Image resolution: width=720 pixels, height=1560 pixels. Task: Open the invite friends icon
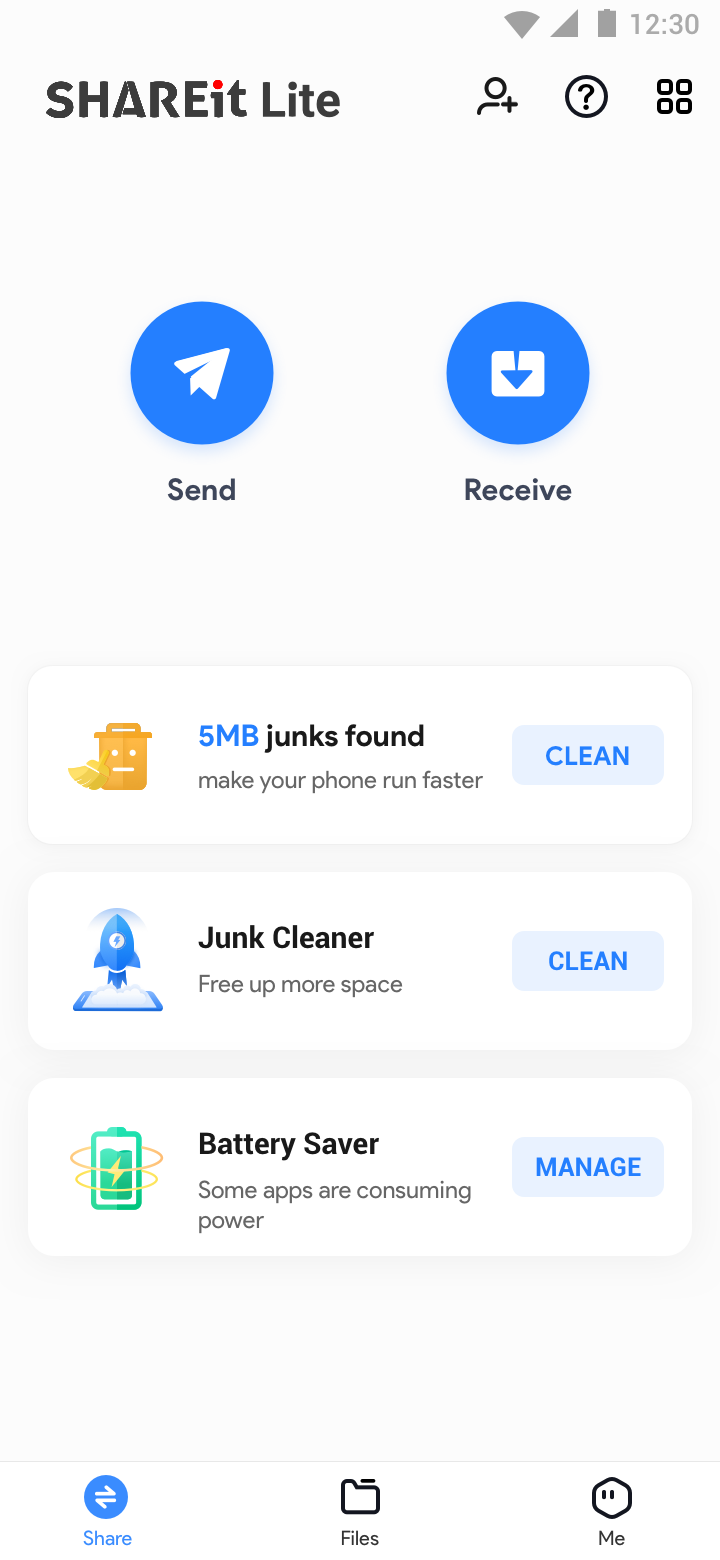click(x=496, y=97)
